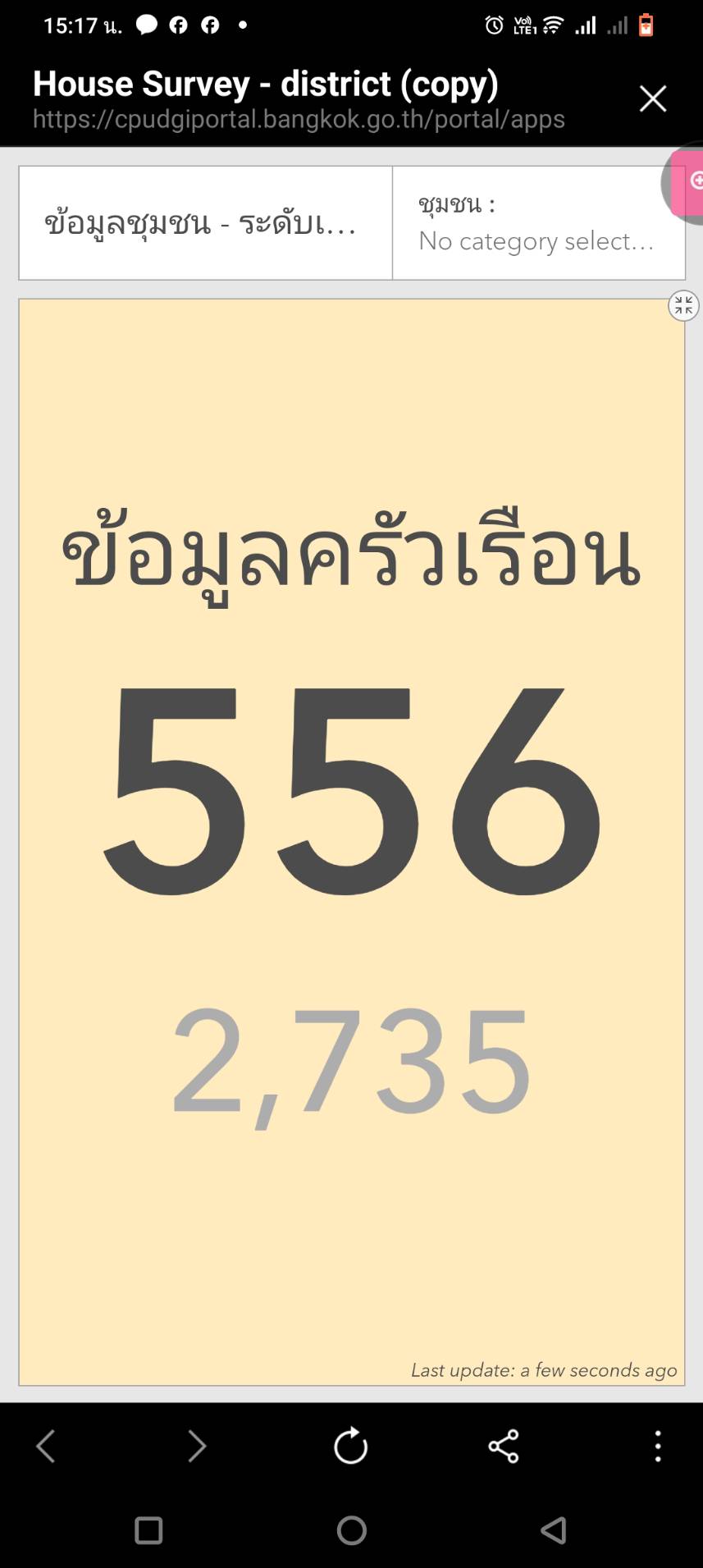This screenshot has height=1568, width=703.
Task: Collapse the expanded indicator panel
Action: pyautogui.click(x=683, y=306)
